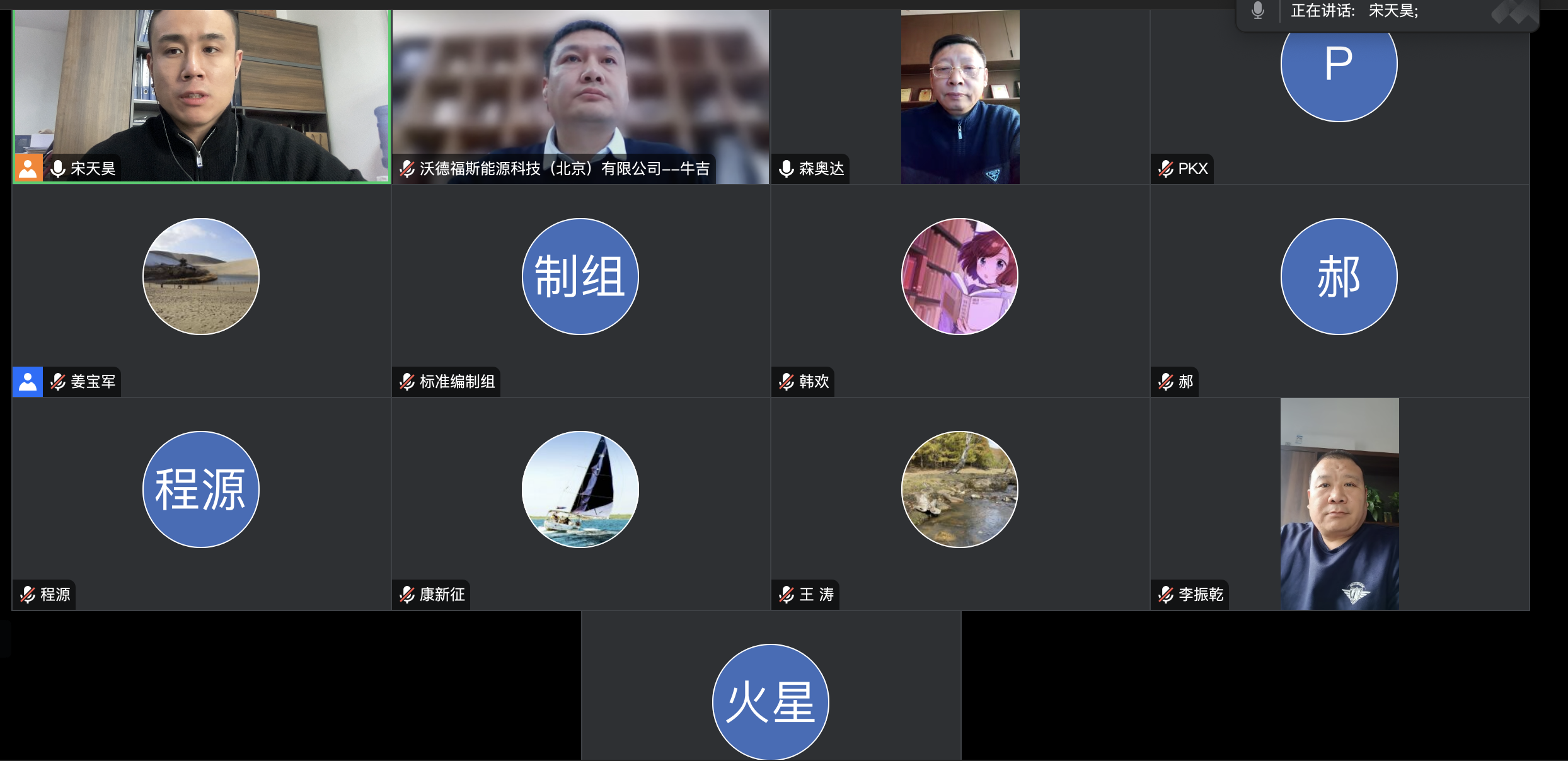
Task: Open the participant tile labeled 康新征
Action: pyautogui.click(x=580, y=503)
